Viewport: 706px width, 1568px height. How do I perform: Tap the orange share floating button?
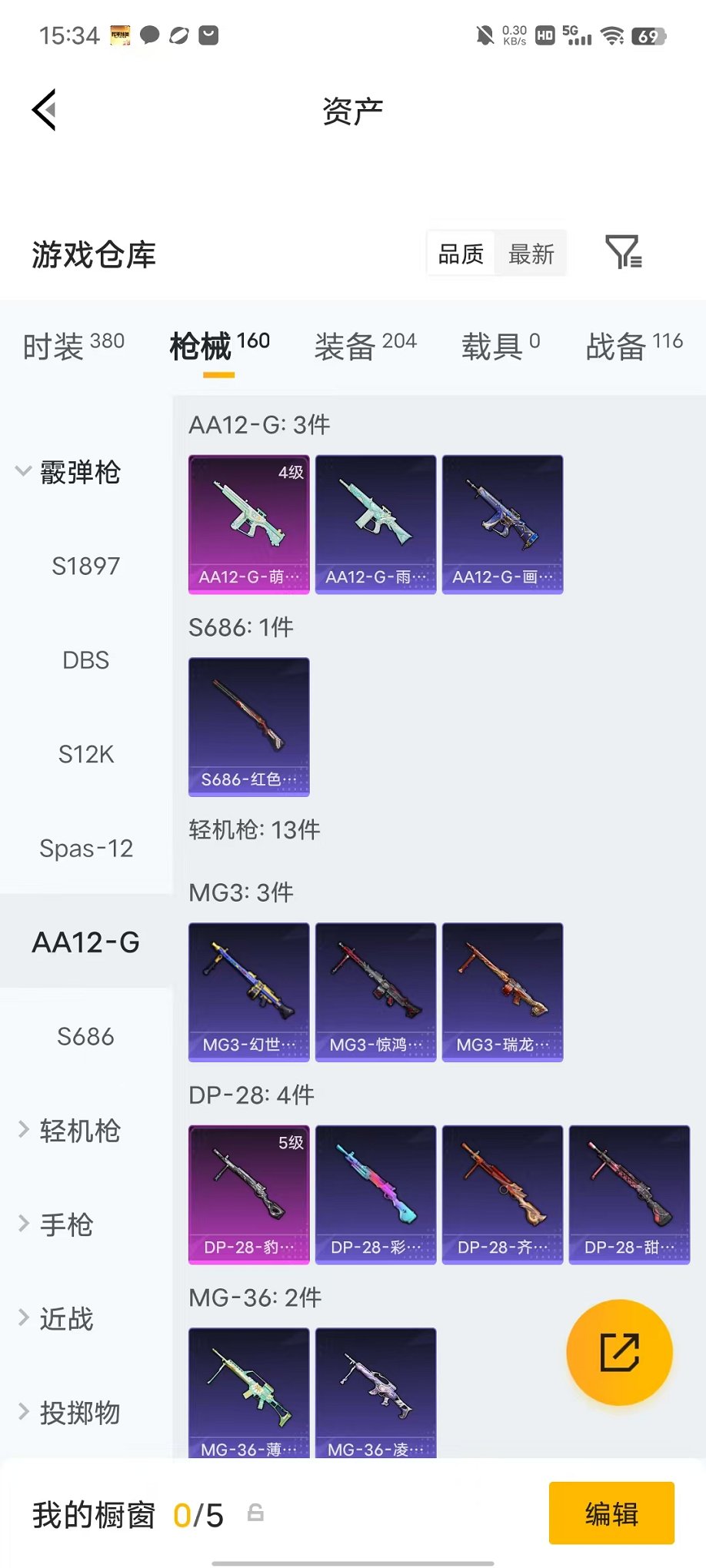click(619, 1352)
